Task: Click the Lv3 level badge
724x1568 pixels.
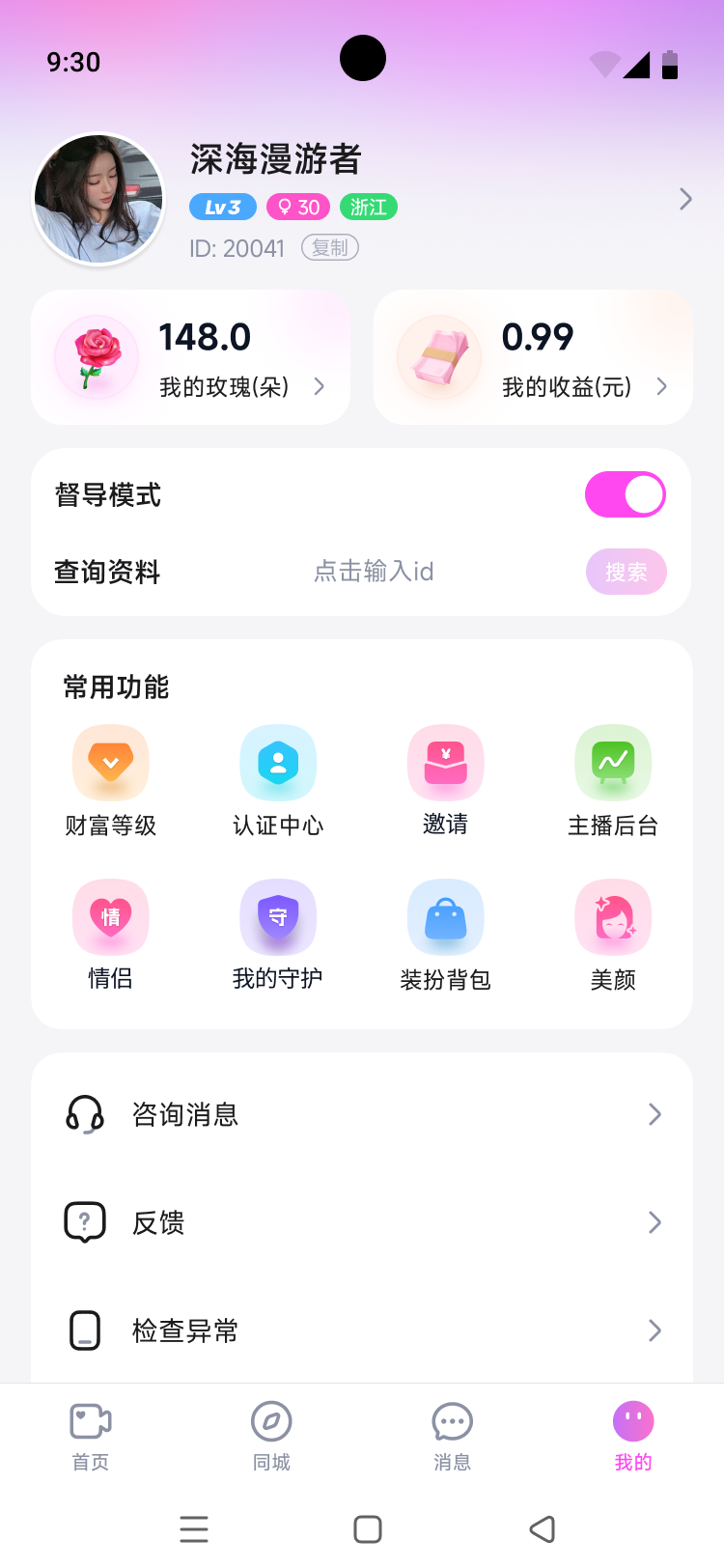Action: pos(222,207)
